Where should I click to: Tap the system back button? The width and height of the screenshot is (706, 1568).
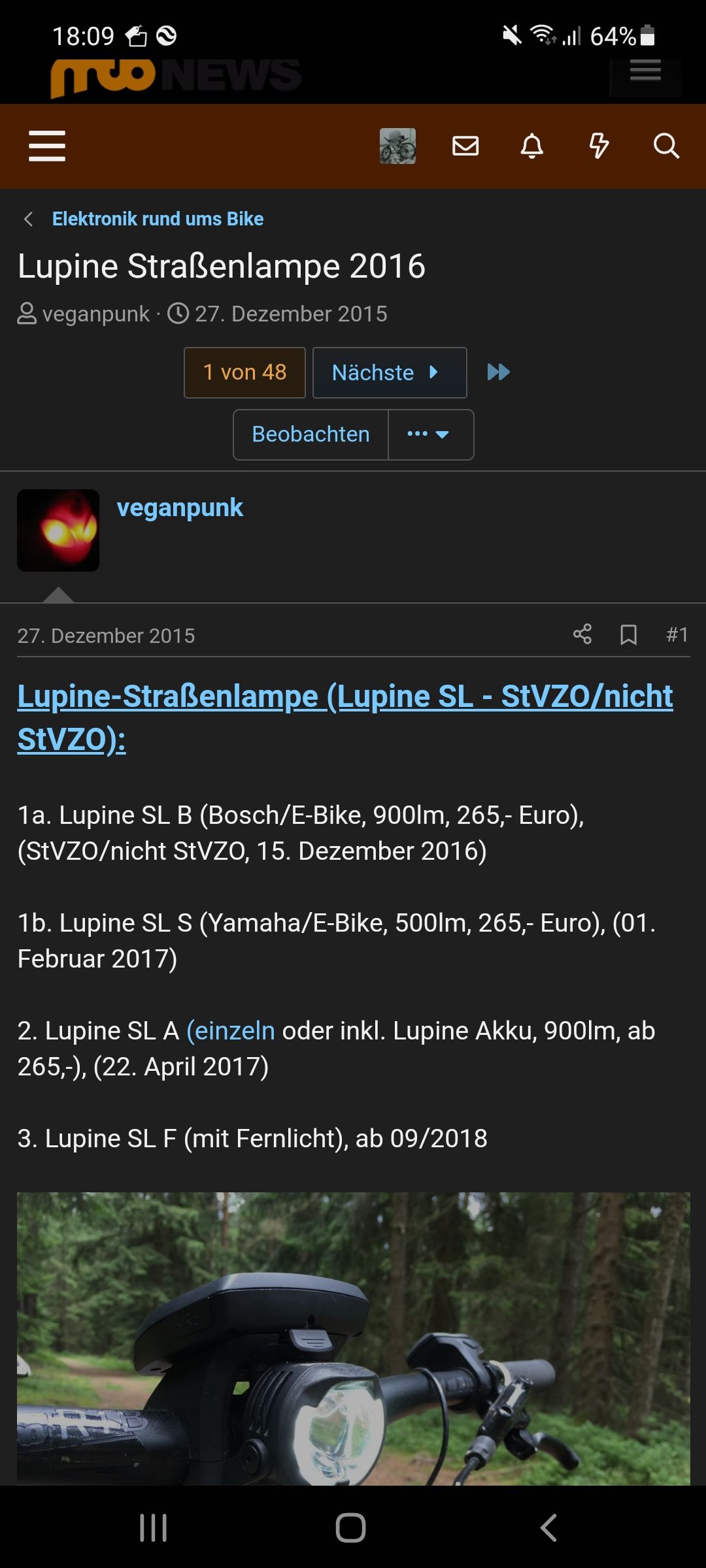click(548, 1527)
